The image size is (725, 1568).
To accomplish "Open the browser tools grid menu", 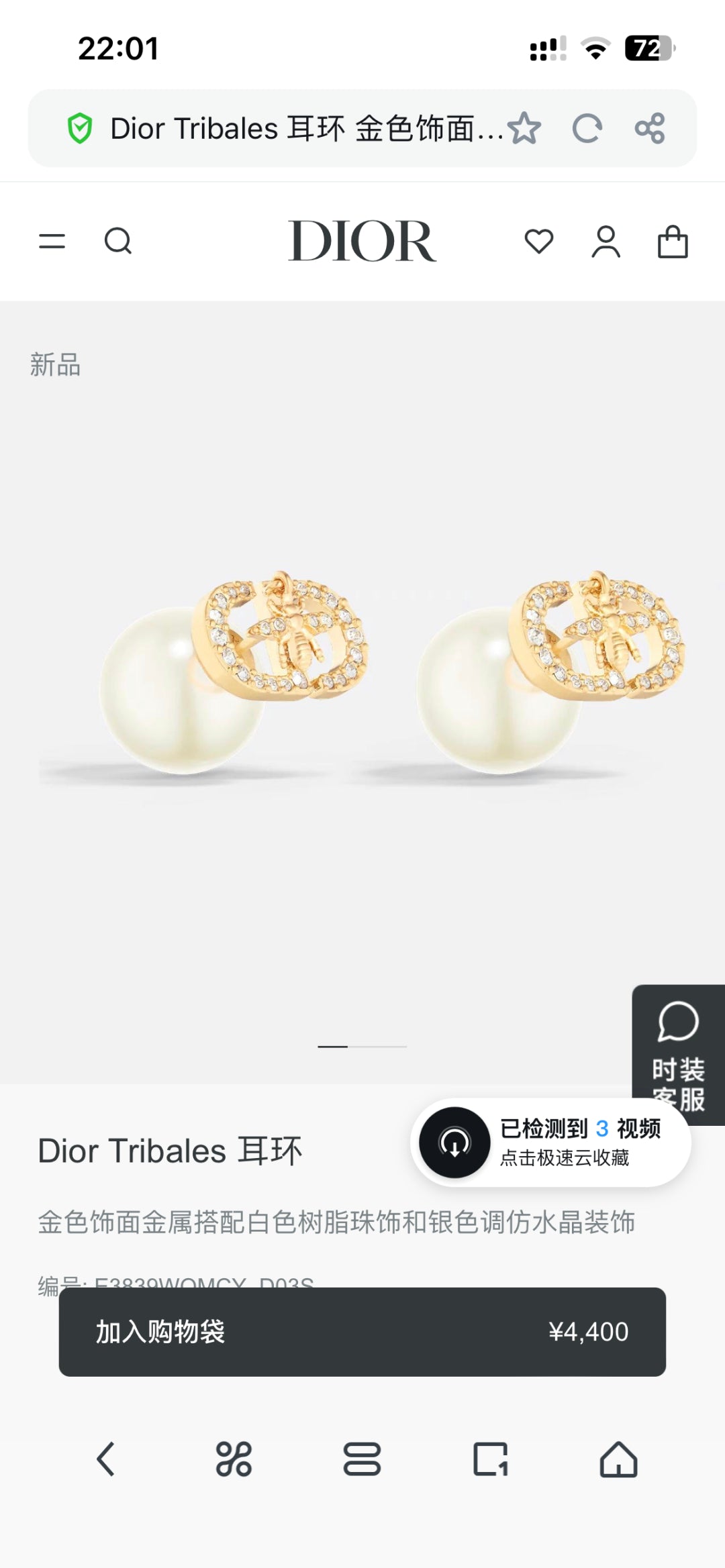I will pos(234,1459).
